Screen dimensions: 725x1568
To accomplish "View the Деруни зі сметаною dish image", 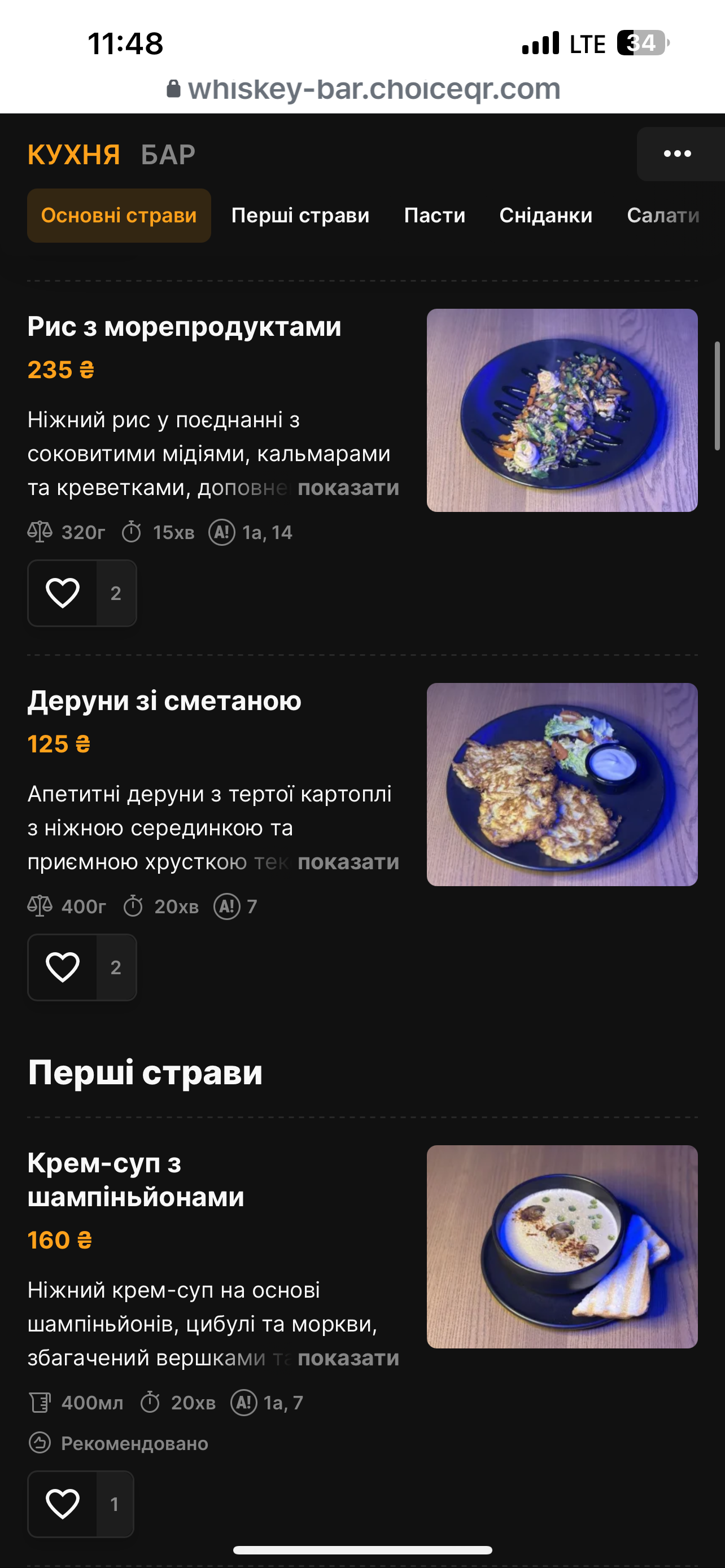I will (x=562, y=785).
